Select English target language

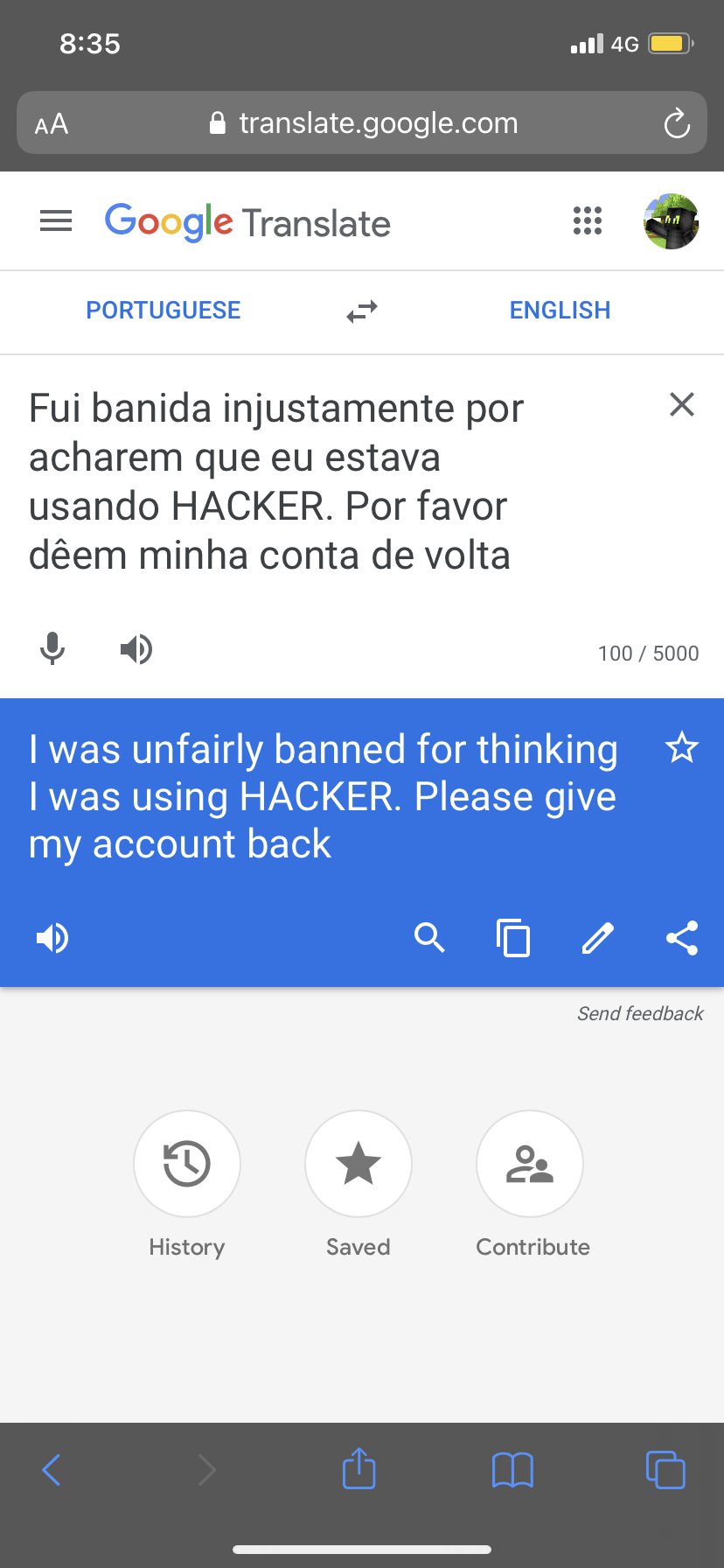(560, 311)
